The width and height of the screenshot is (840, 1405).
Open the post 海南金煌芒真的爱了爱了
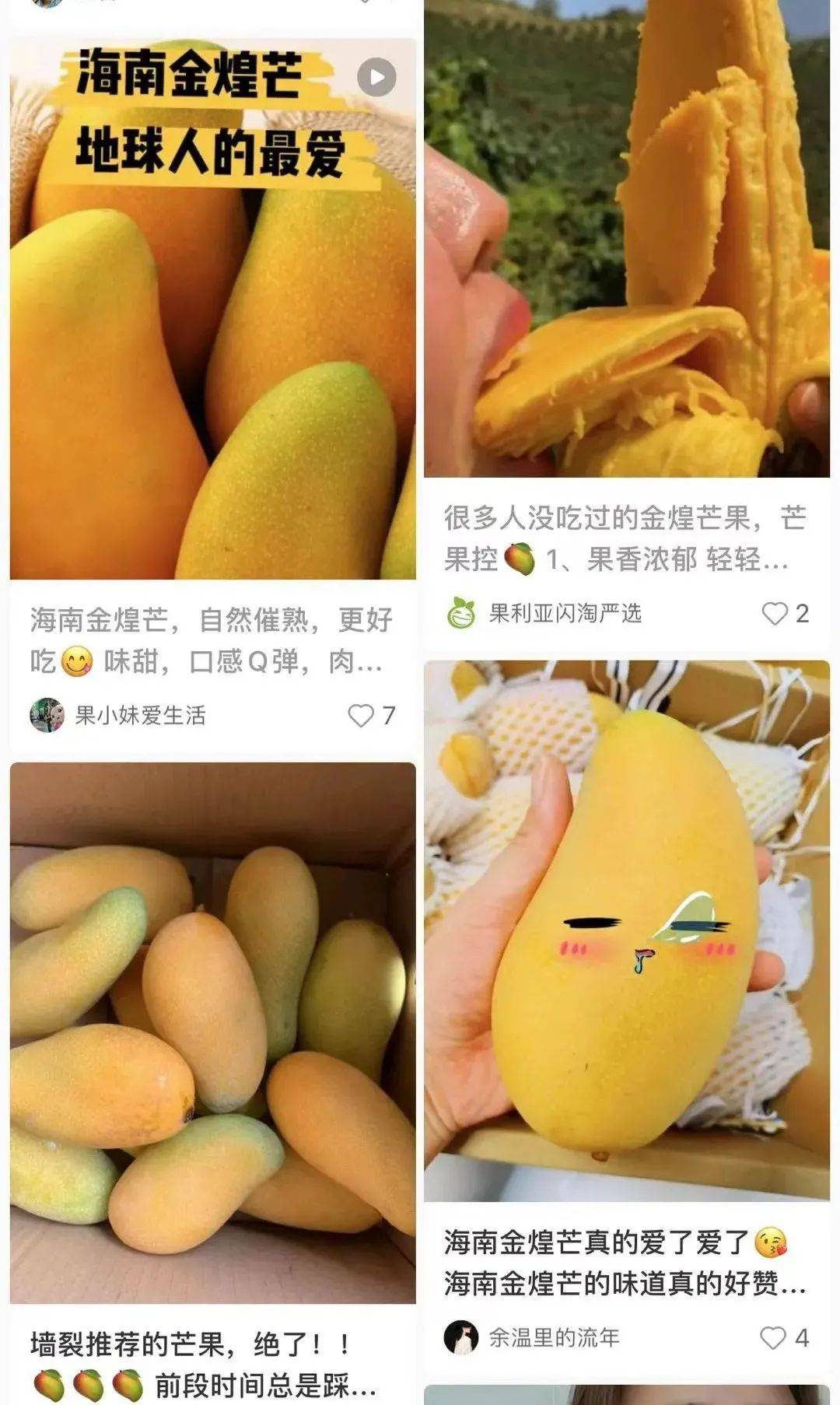(626, 934)
